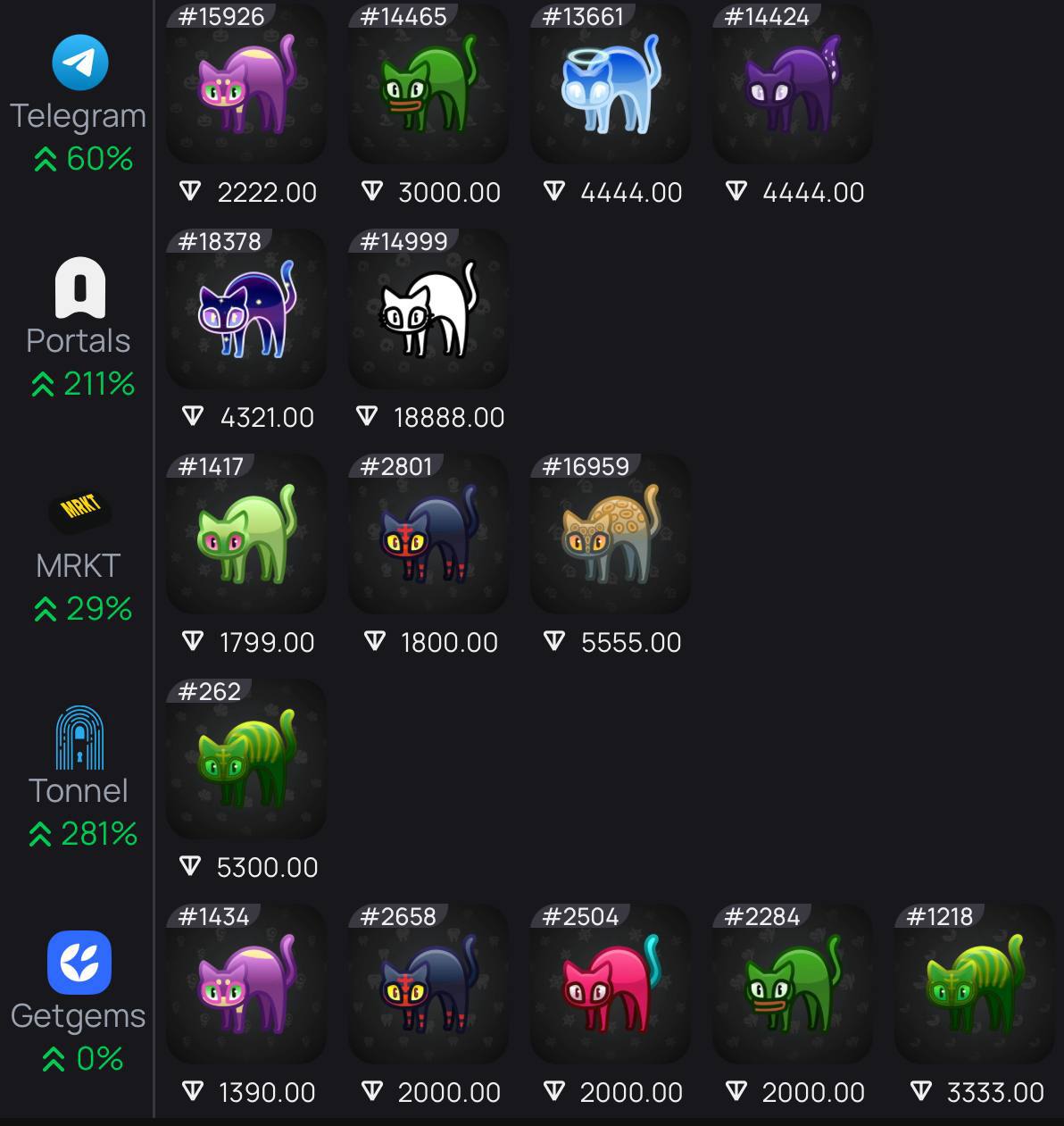View leopard cat #16959
The image size is (1064, 1126).
611,535
